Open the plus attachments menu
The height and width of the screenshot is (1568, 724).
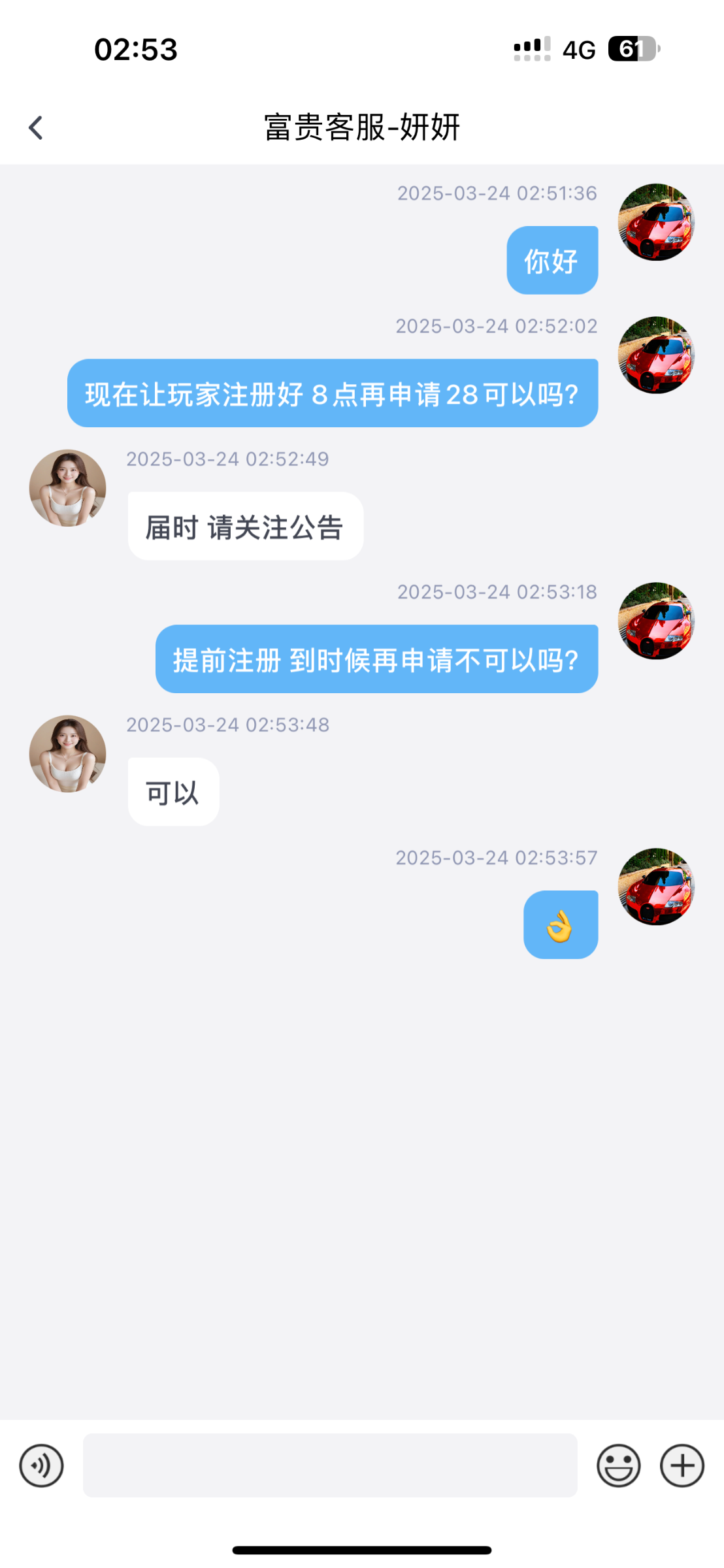[x=682, y=1465]
